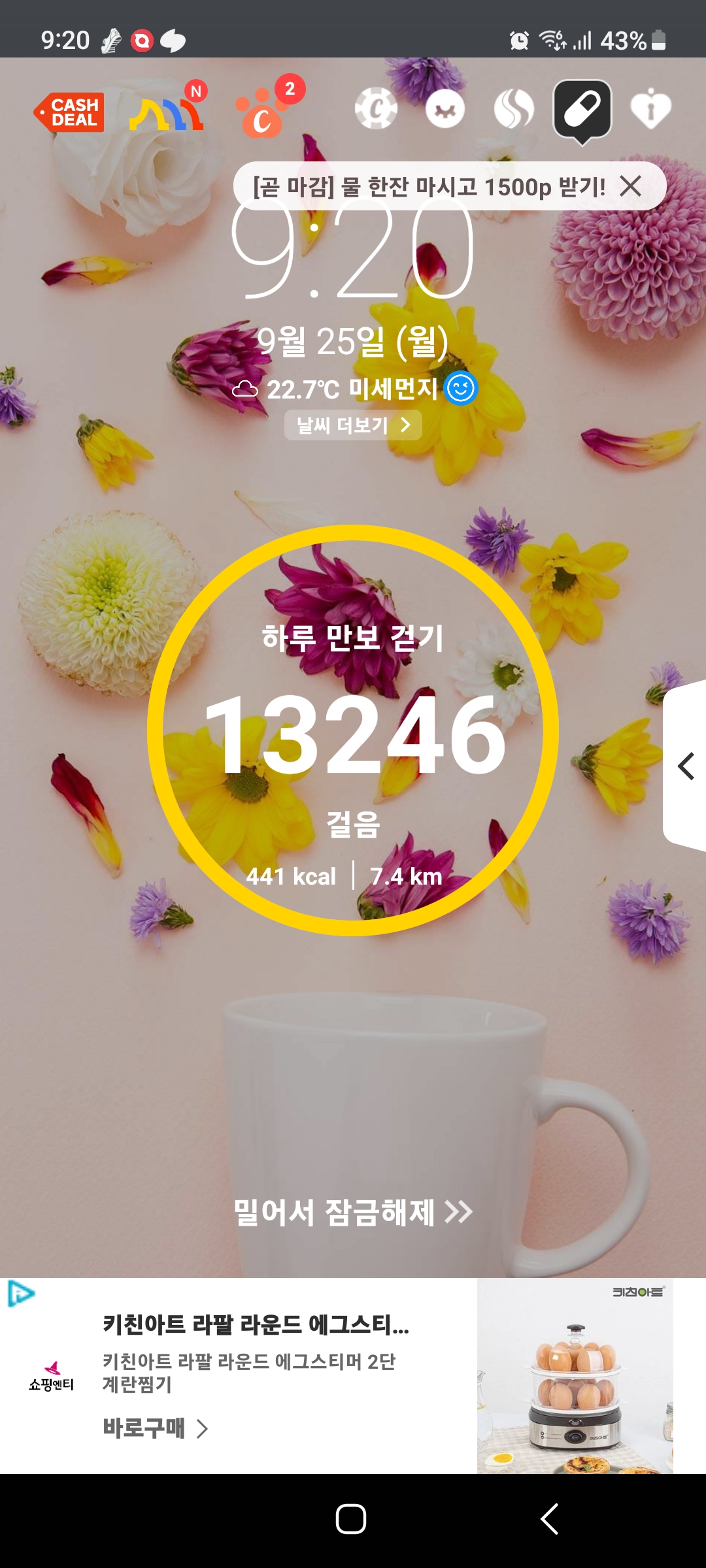706x1568 pixels.
Task: Open the egg steamer product image
Action: tap(575, 1376)
